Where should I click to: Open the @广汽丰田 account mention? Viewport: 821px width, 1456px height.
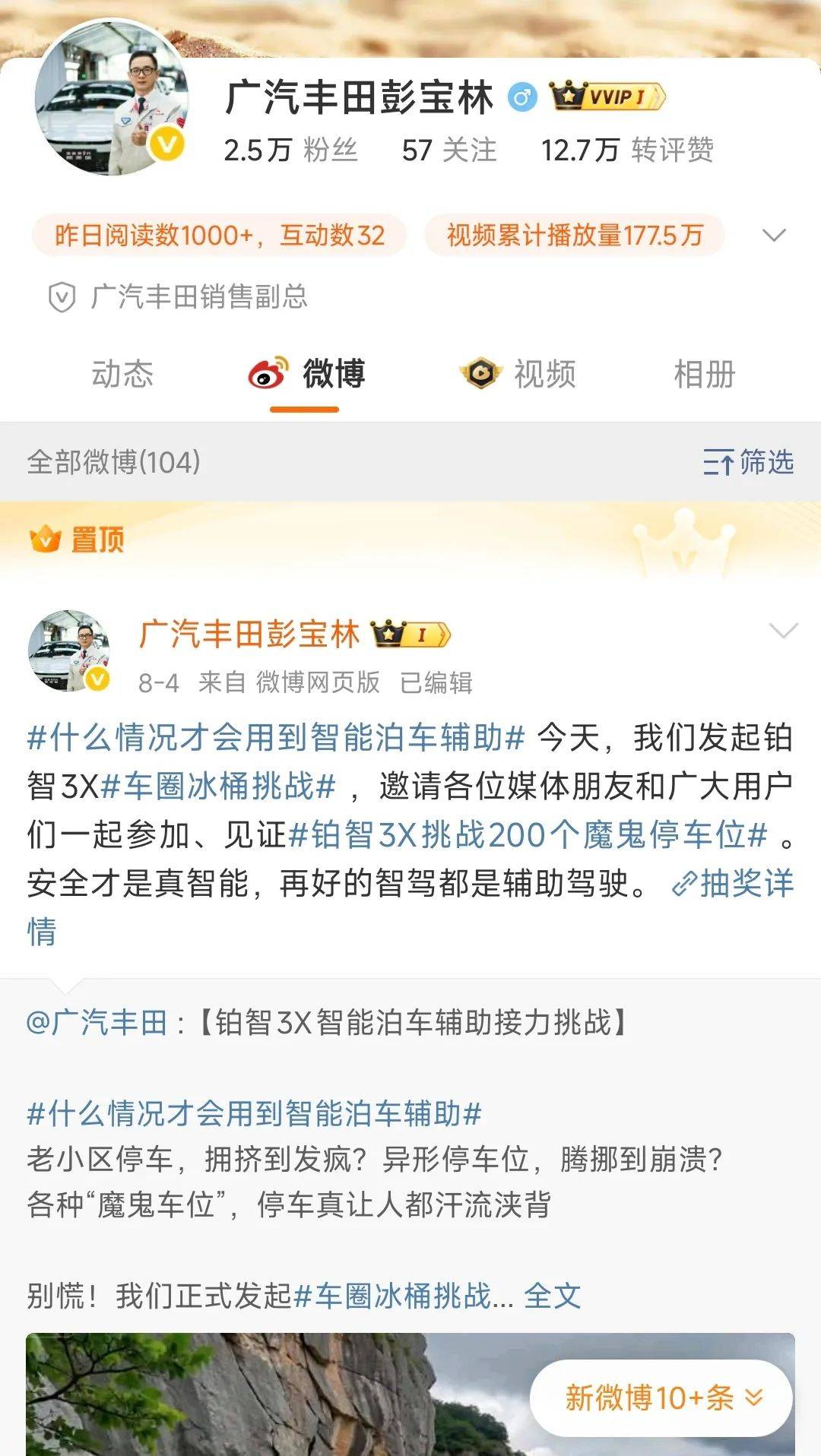[x=97, y=1023]
